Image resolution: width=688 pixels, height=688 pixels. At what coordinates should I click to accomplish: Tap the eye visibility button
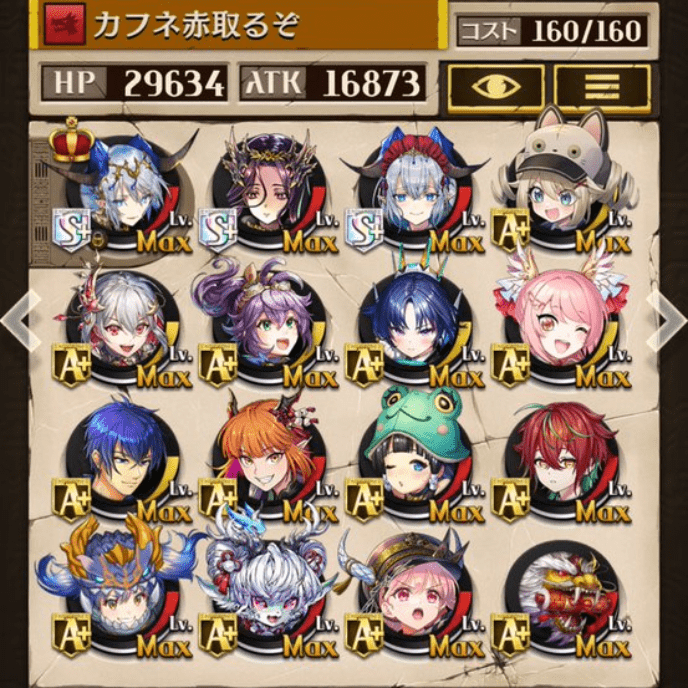point(495,88)
